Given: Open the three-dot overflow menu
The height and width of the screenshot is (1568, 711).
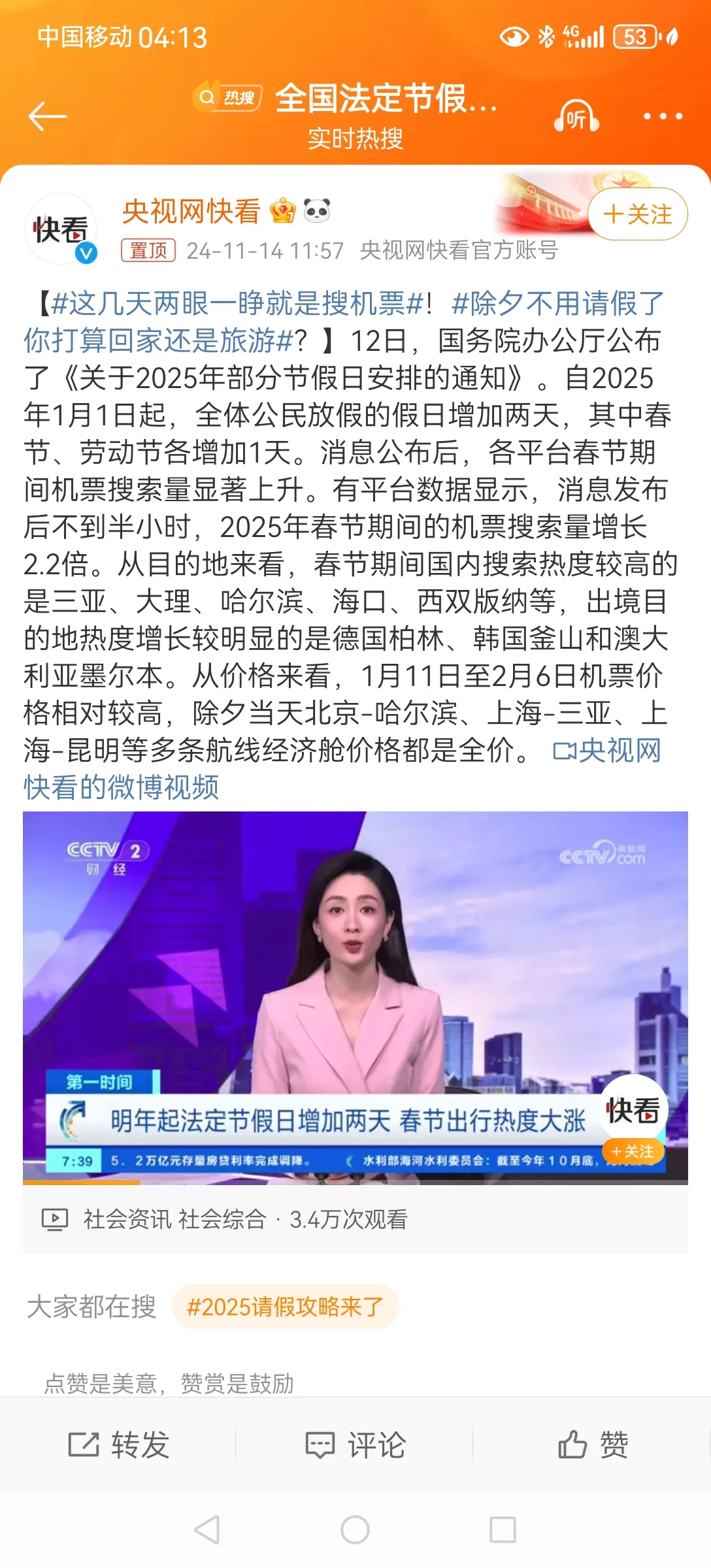Looking at the screenshot, I should tap(663, 116).
